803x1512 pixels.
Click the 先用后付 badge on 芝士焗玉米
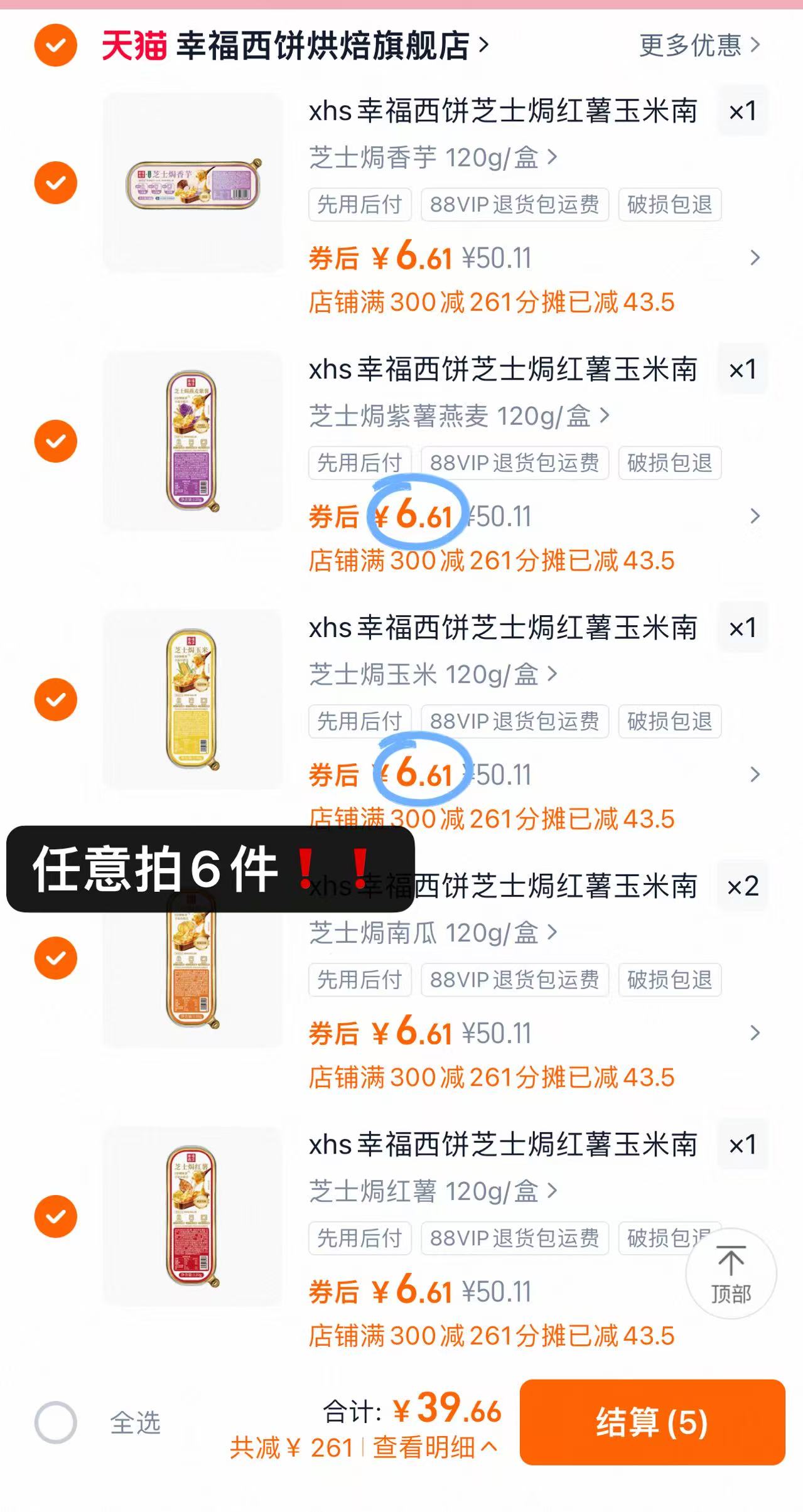tap(360, 722)
